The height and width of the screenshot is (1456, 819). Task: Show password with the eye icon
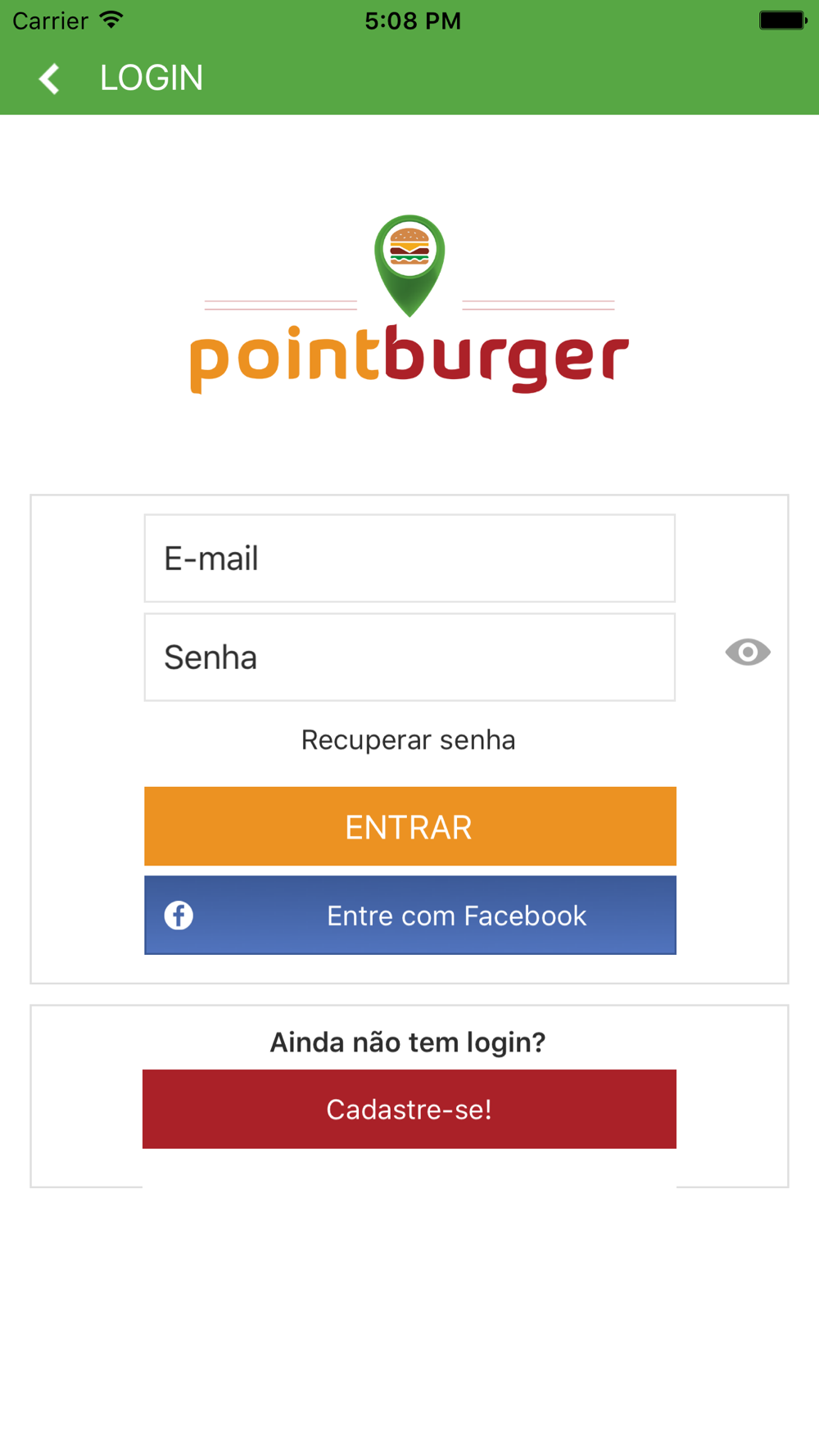pos(748,652)
